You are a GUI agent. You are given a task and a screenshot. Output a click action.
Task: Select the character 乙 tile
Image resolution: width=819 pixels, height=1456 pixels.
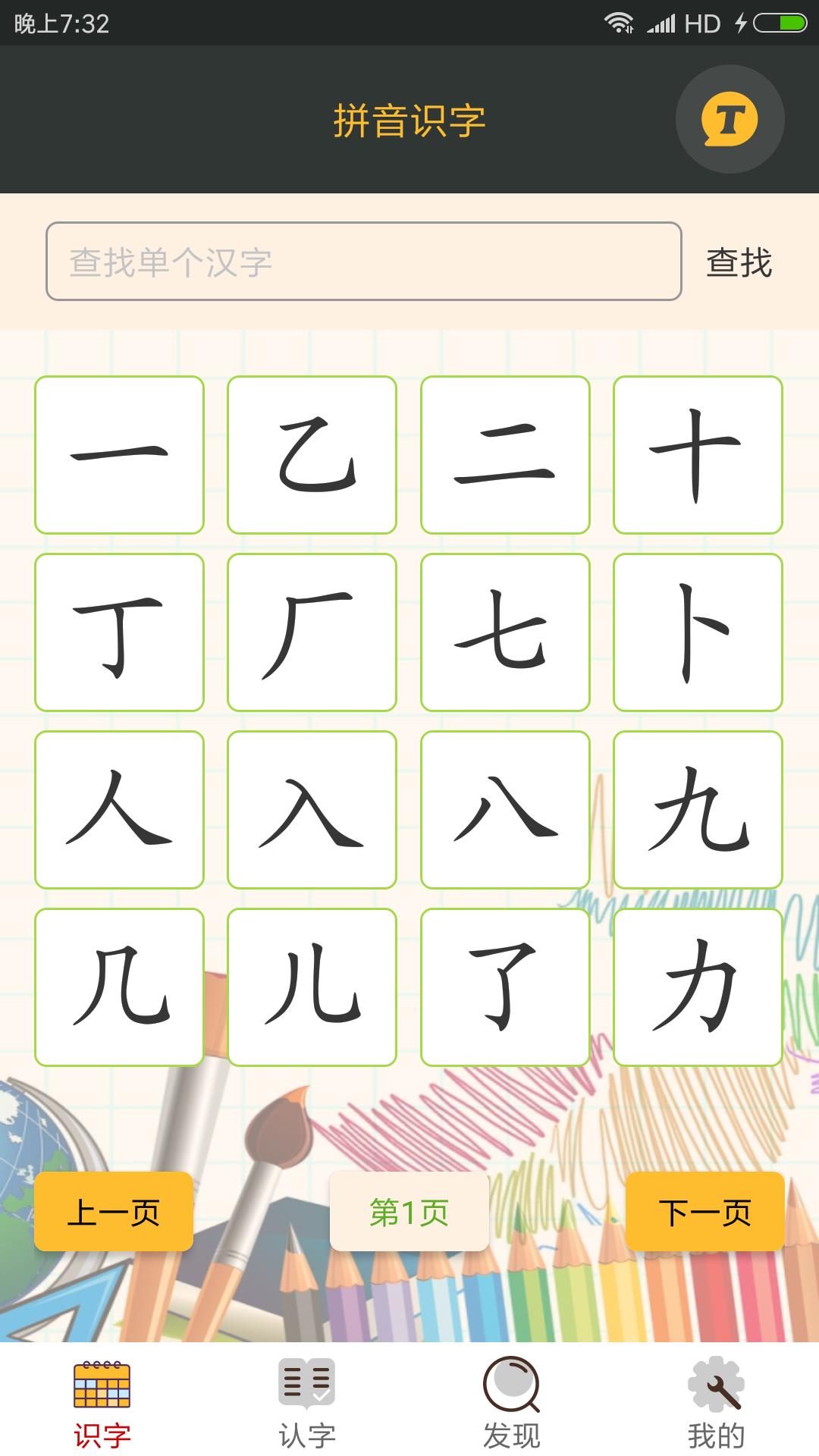pyautogui.click(x=312, y=452)
